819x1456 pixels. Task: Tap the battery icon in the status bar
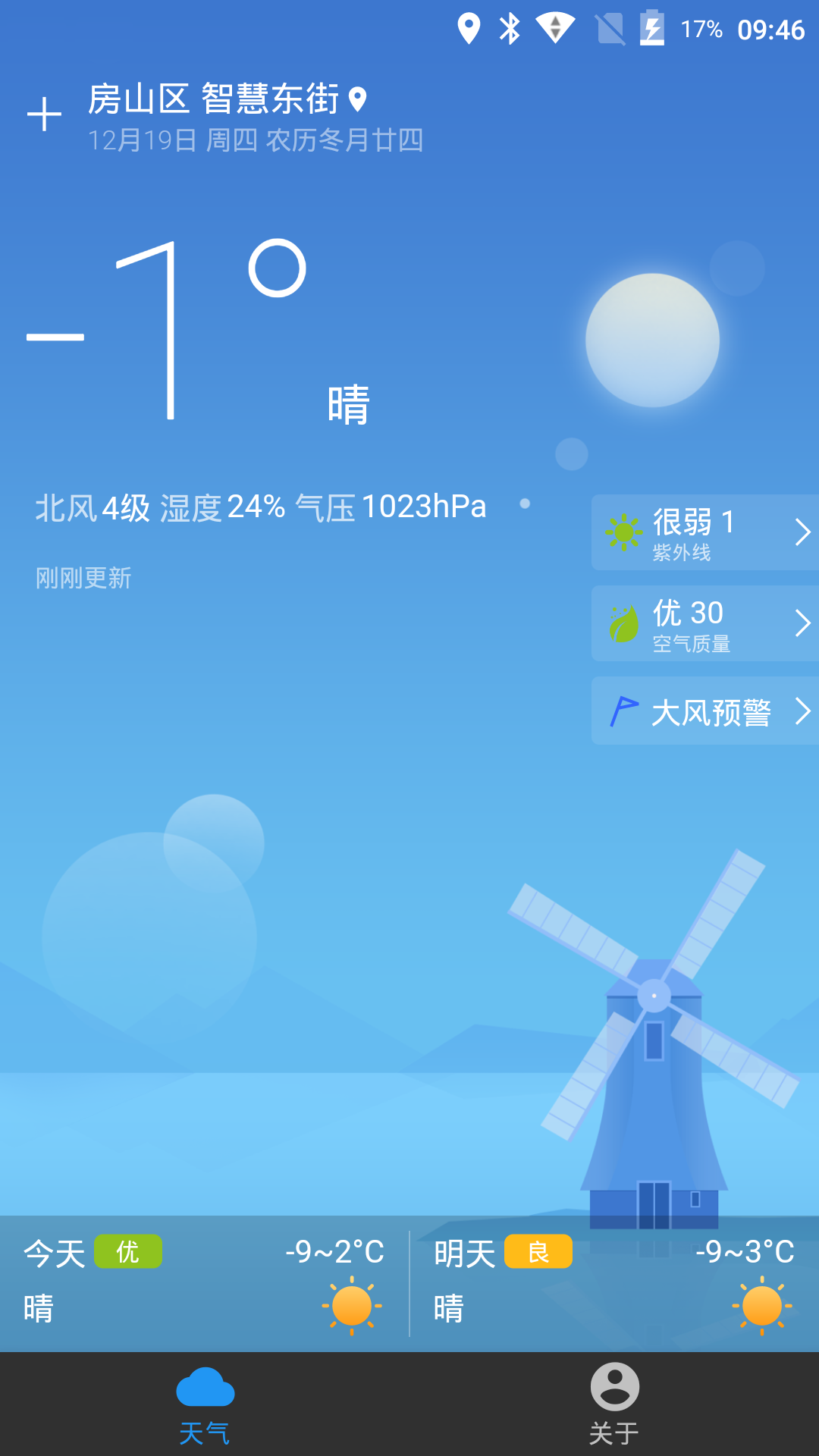pos(651,29)
